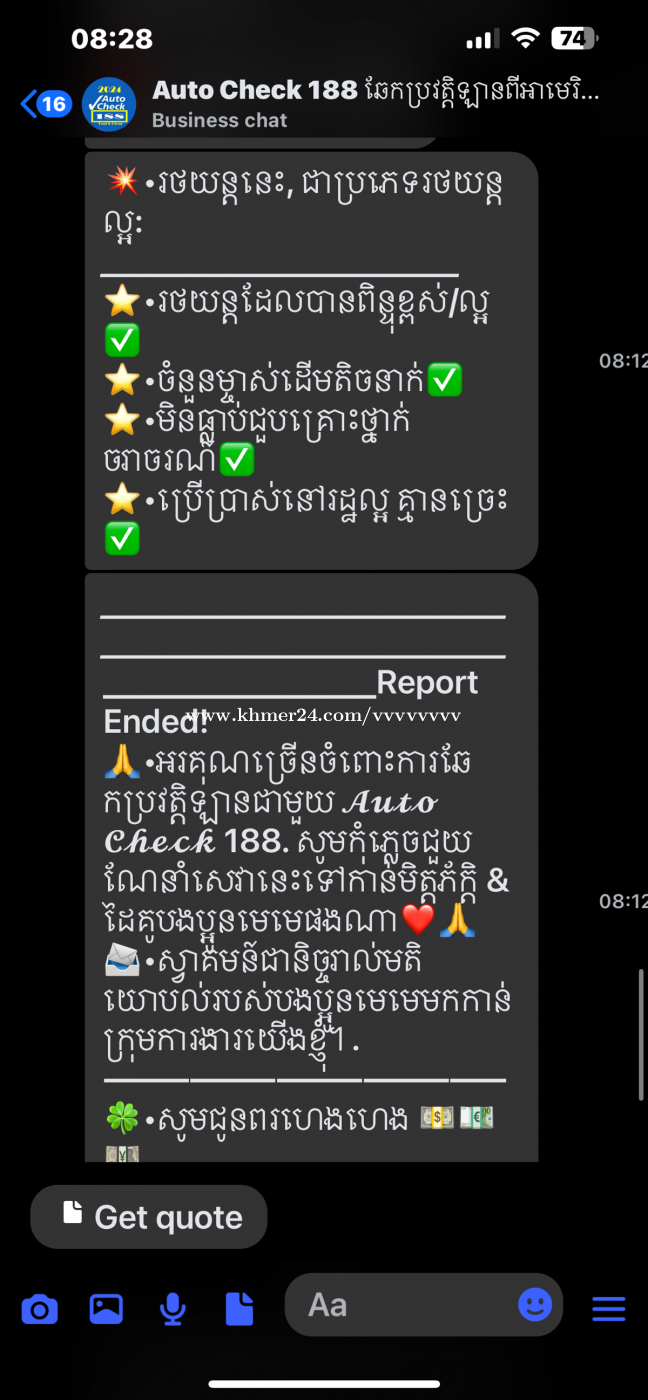Open the camera to take a photo
The width and height of the screenshot is (648, 1400).
click(40, 1308)
